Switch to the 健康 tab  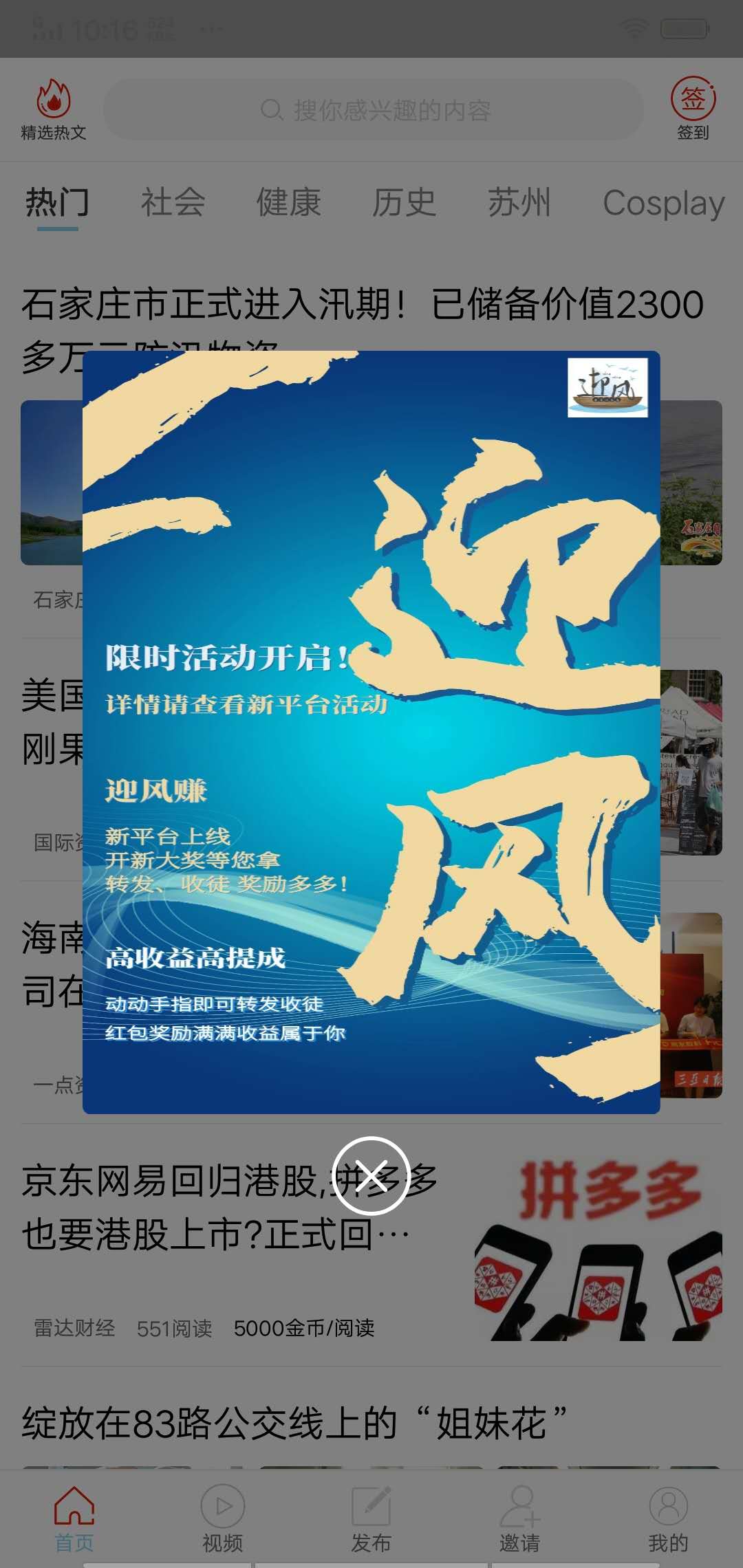click(288, 203)
